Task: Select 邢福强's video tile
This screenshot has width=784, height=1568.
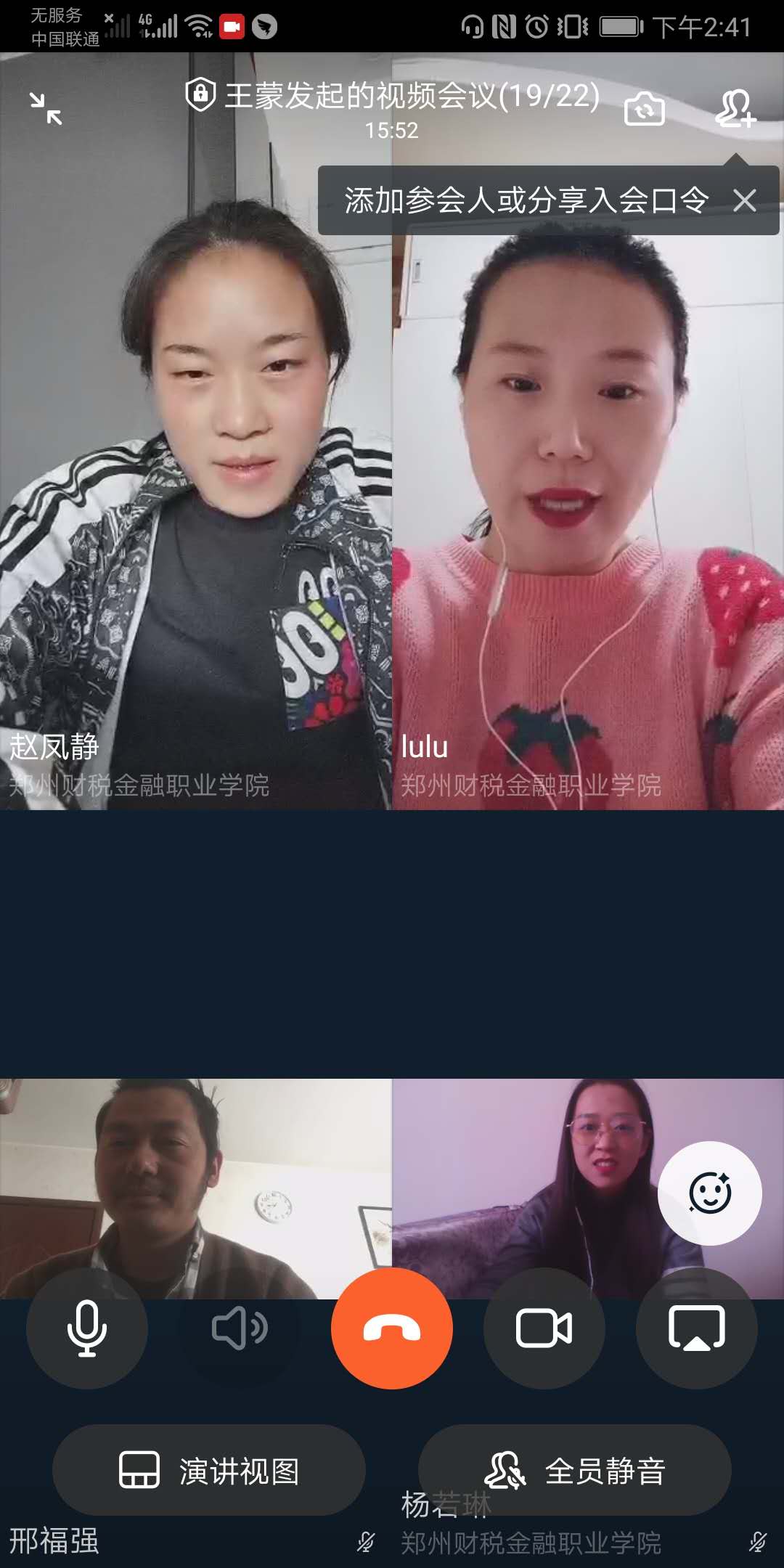Action: point(181,1183)
